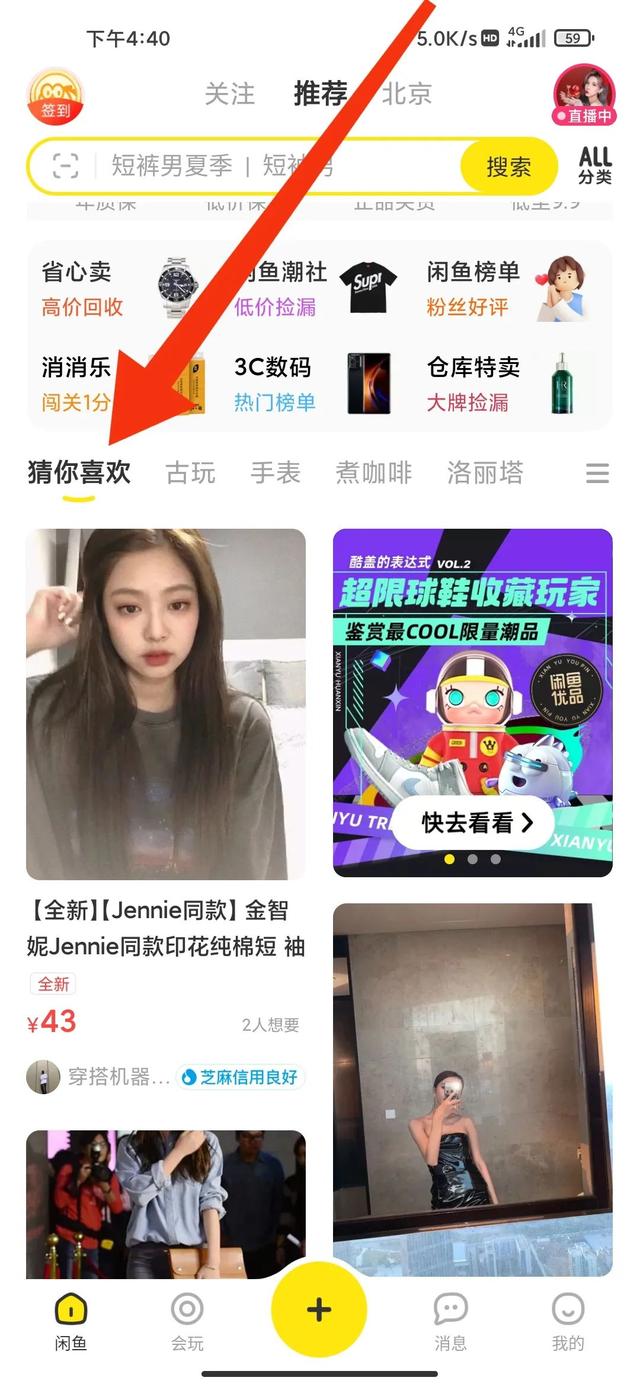Select the 手表 category tab

[275, 472]
